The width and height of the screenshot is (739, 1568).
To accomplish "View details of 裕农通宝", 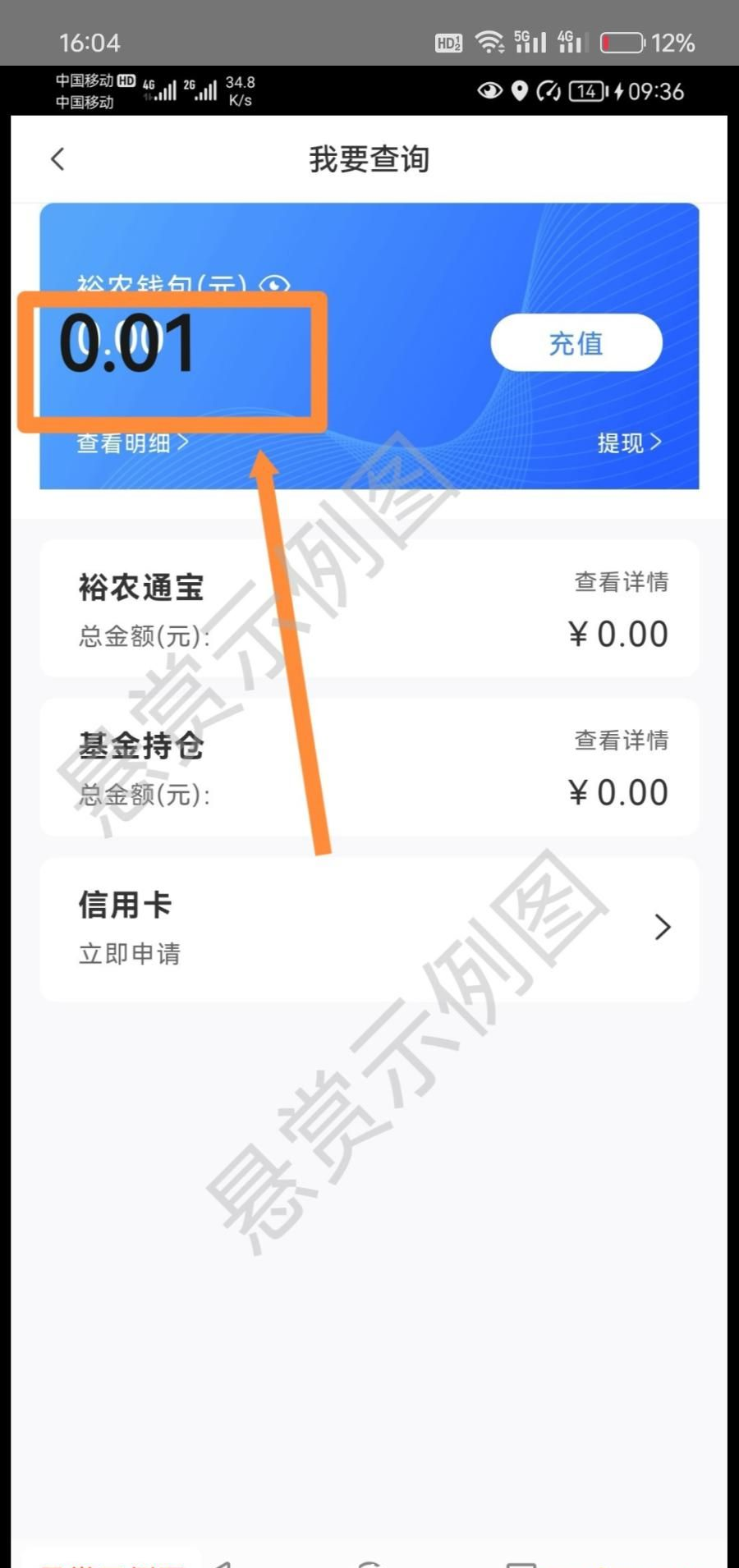I will (x=621, y=582).
